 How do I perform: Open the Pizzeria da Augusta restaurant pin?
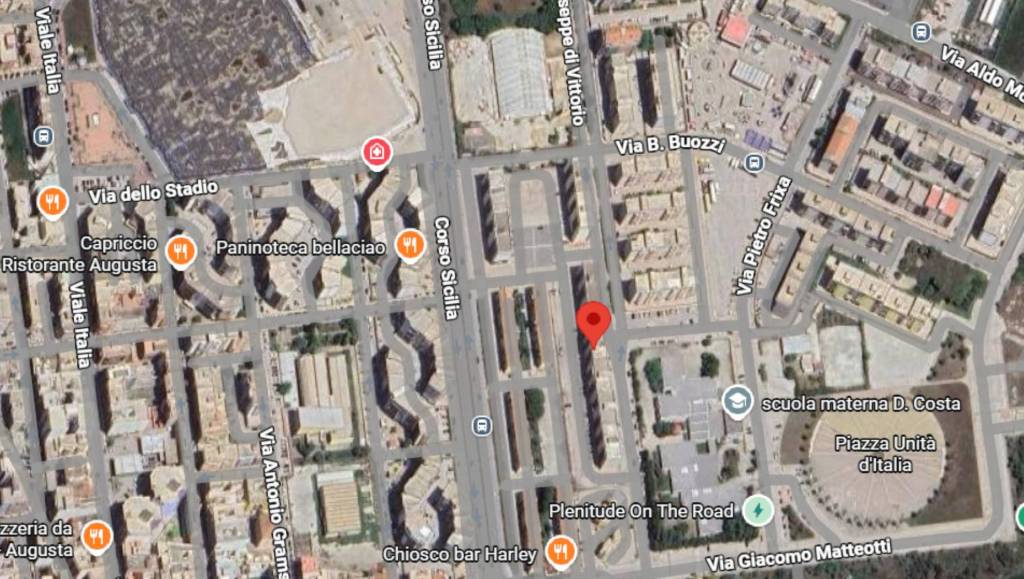coord(96,538)
